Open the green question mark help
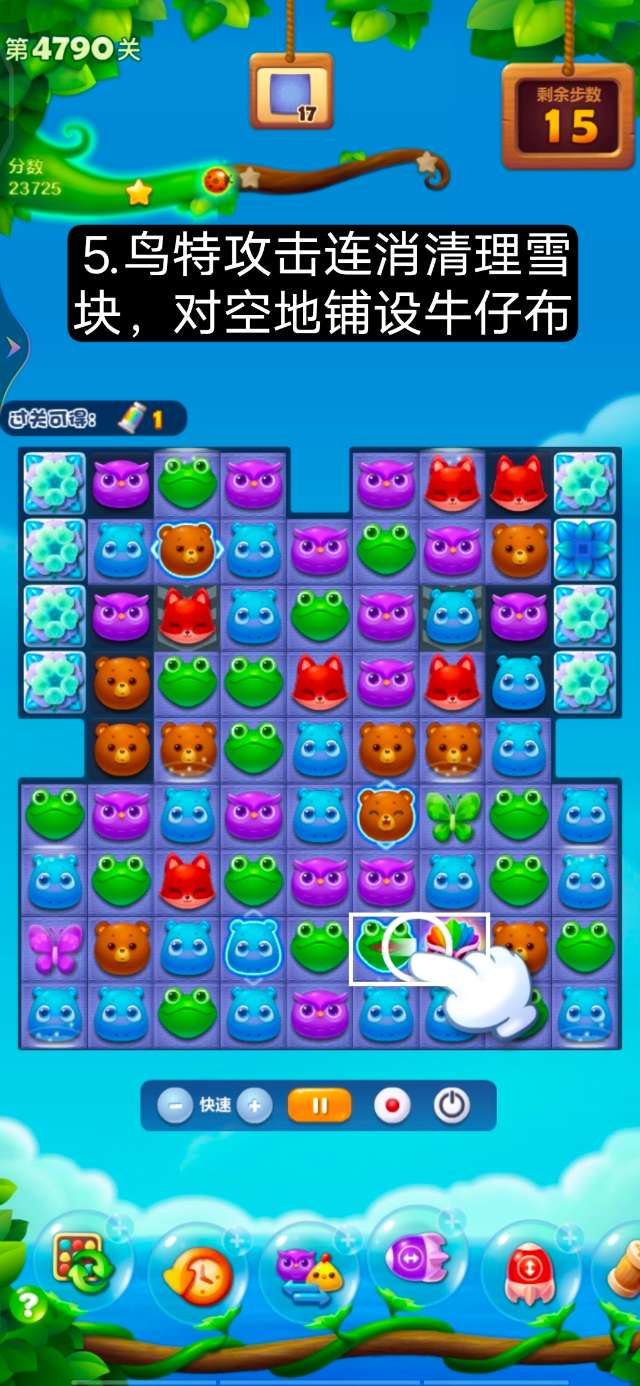This screenshot has height=1386, width=640. 28,1305
